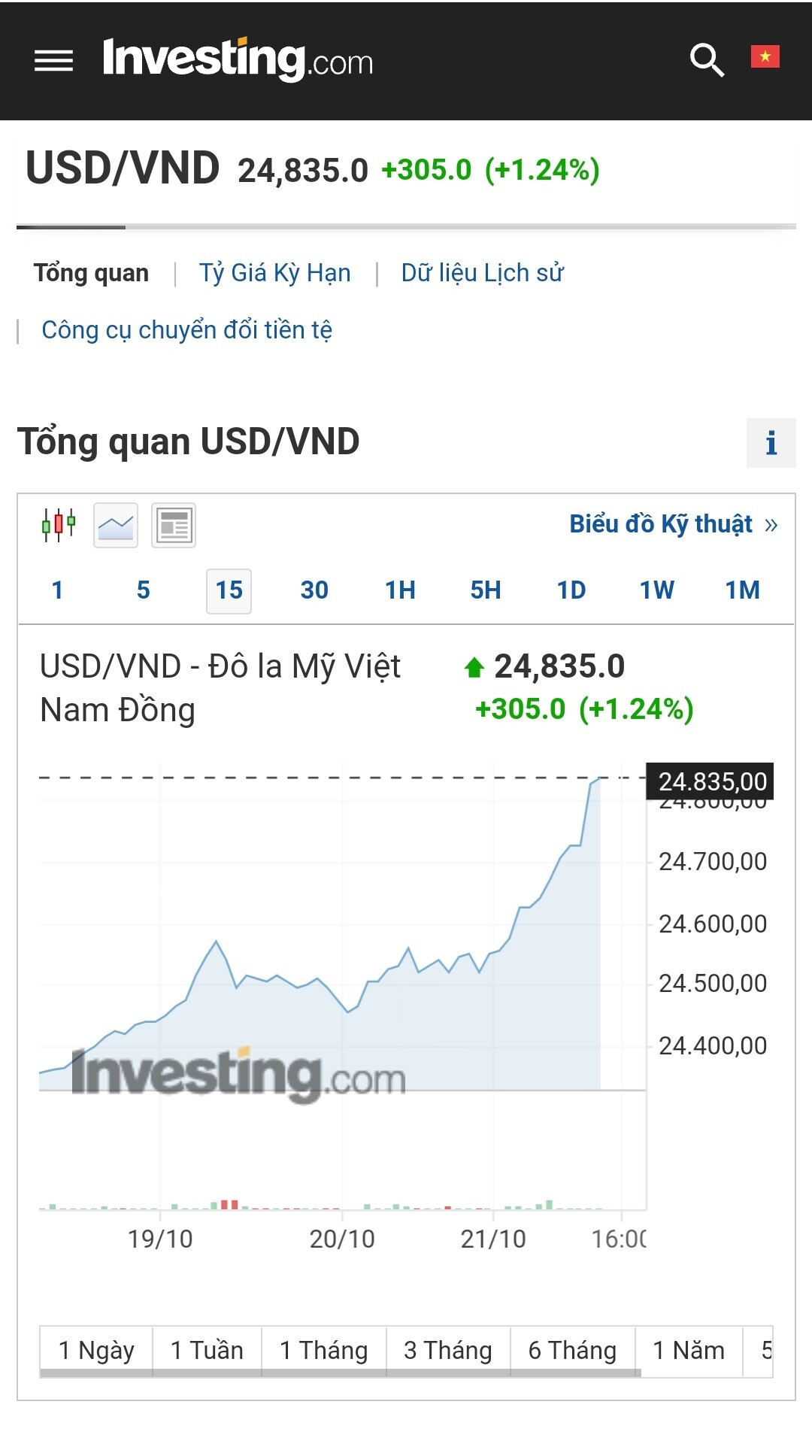812x1456 pixels.
Task: Select the 1 Năm range
Action: pyautogui.click(x=689, y=1351)
